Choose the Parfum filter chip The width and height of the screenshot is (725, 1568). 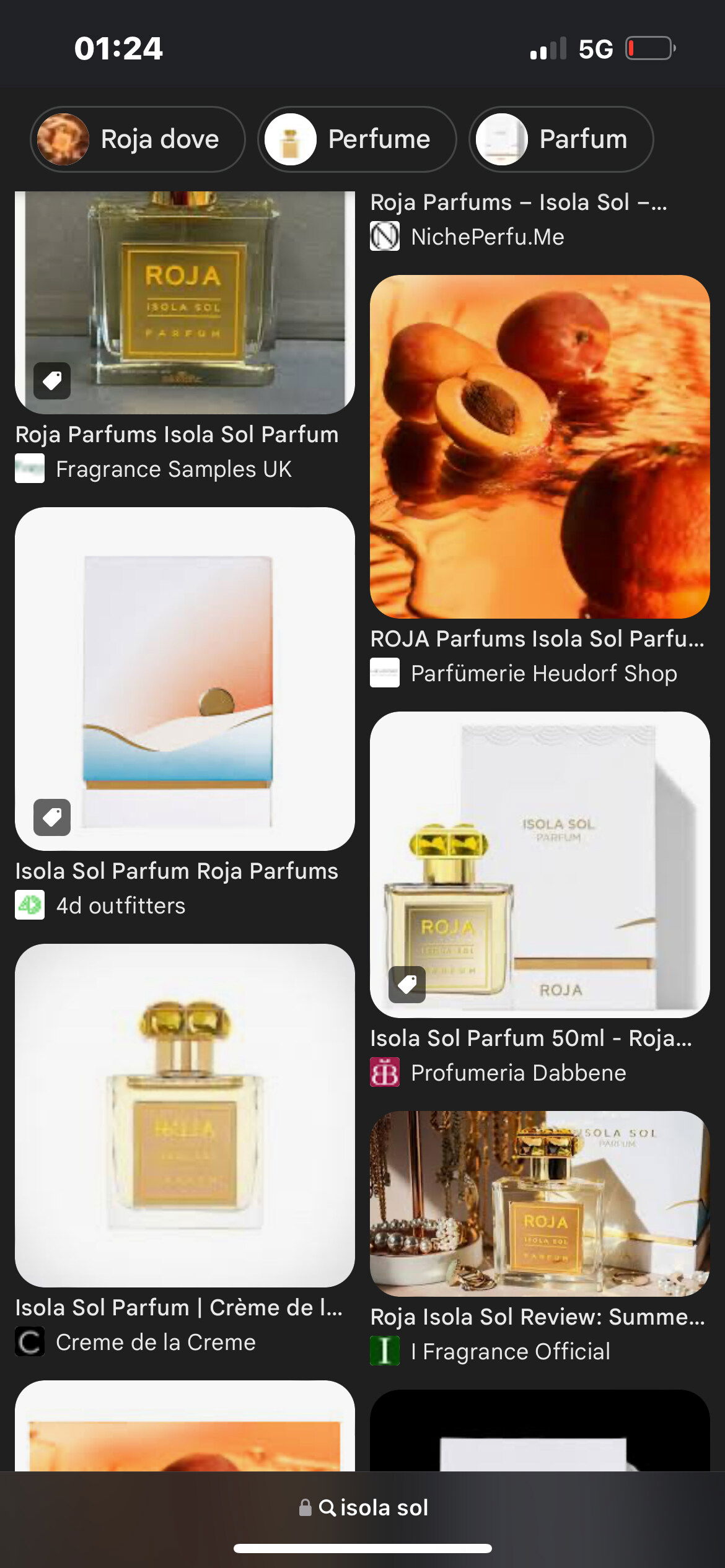pyautogui.click(x=561, y=139)
